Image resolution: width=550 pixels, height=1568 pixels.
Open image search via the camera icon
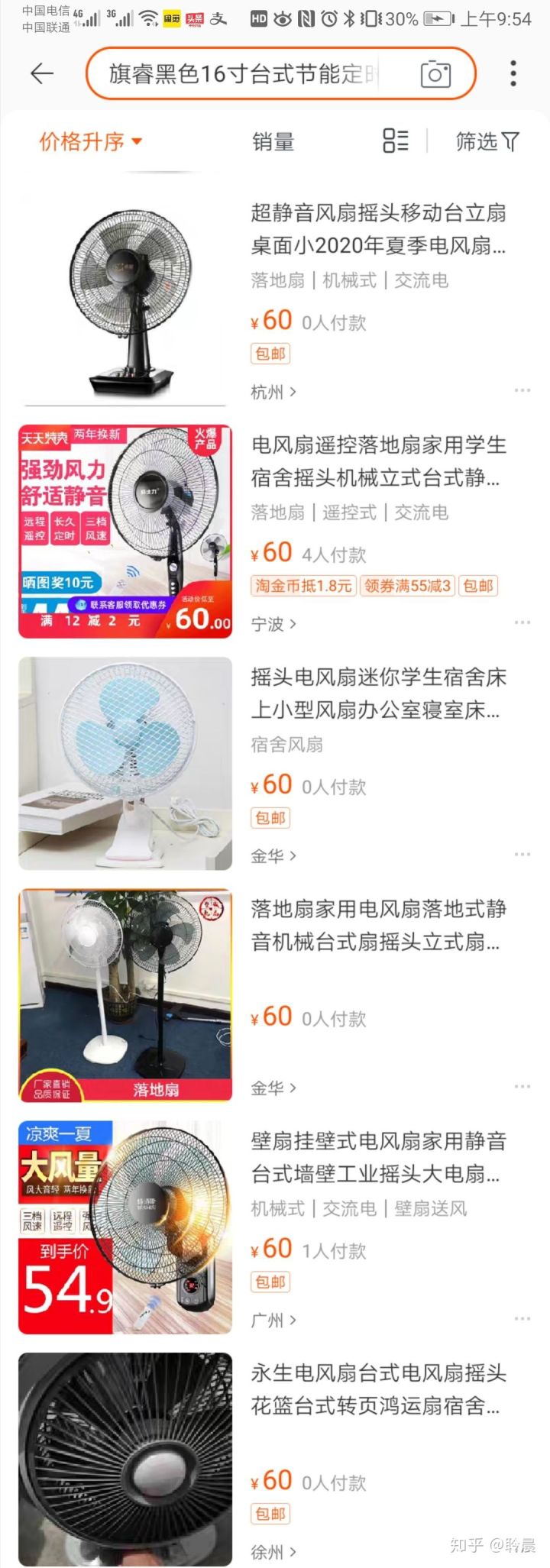437,74
